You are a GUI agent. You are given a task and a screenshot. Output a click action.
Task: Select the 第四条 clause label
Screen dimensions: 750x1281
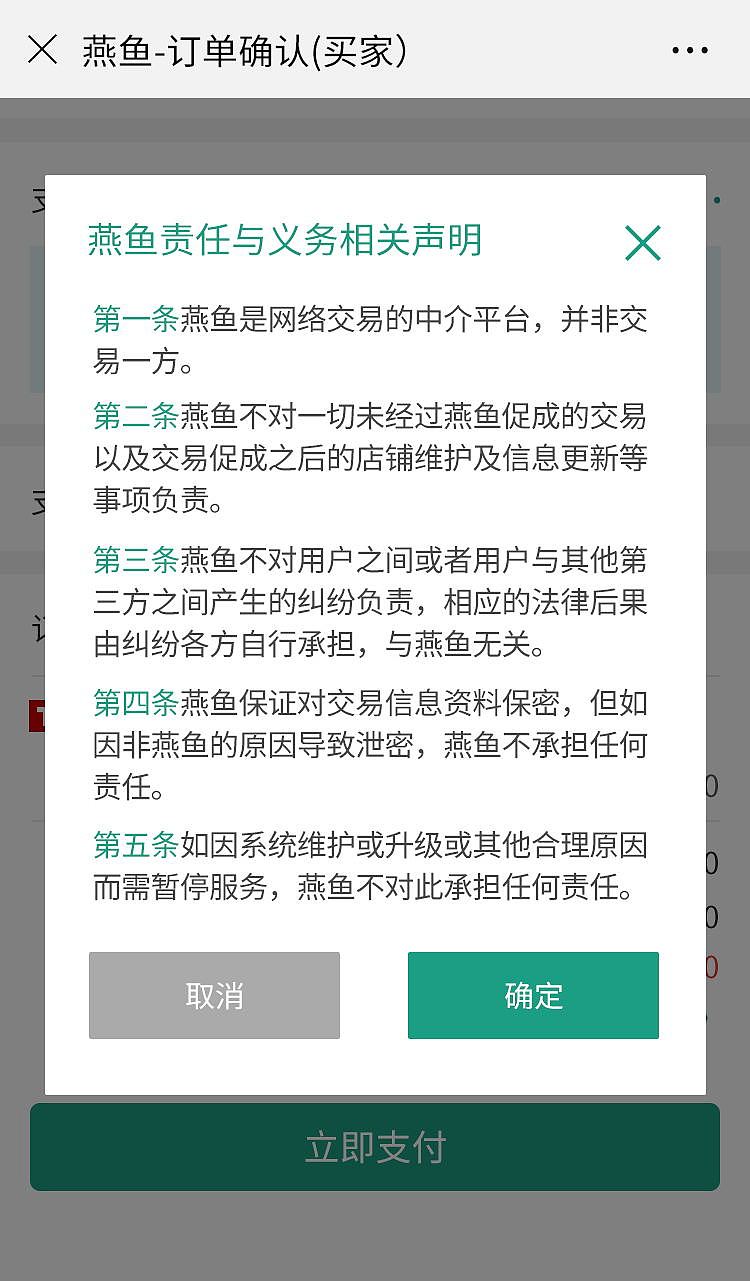pyautogui.click(x=134, y=703)
